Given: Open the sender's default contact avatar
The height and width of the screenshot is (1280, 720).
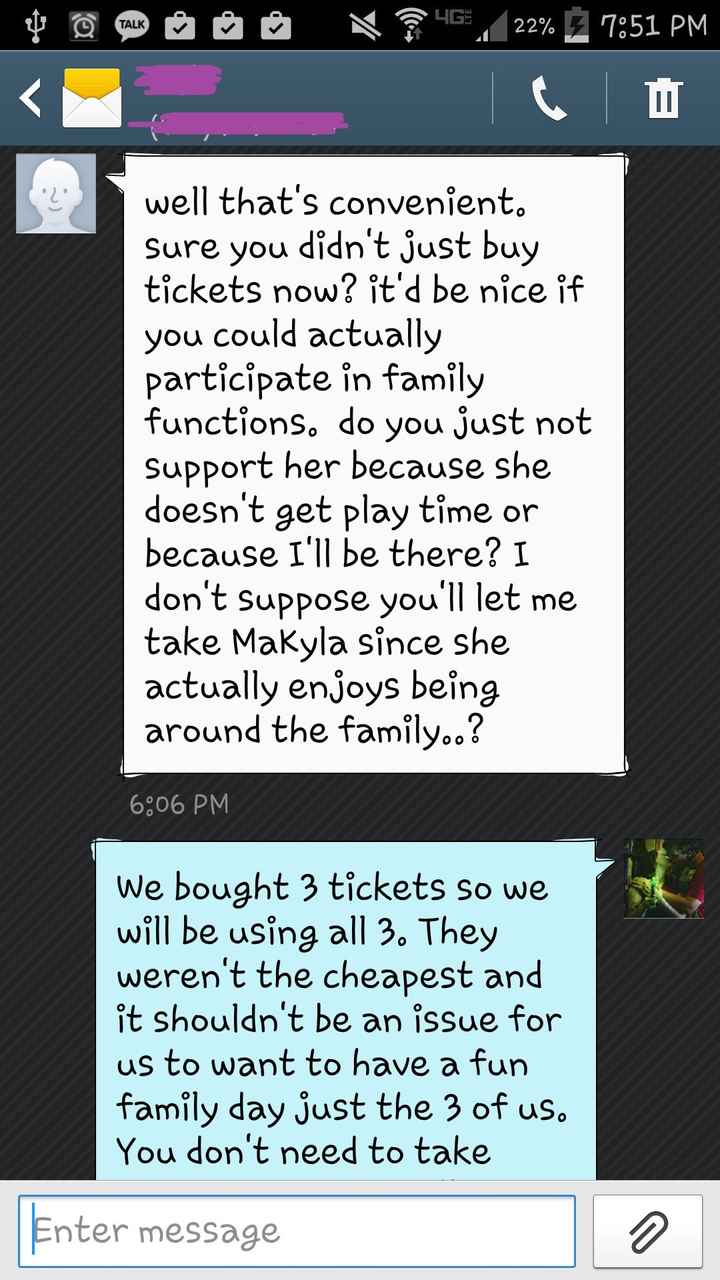Looking at the screenshot, I should click(56, 194).
